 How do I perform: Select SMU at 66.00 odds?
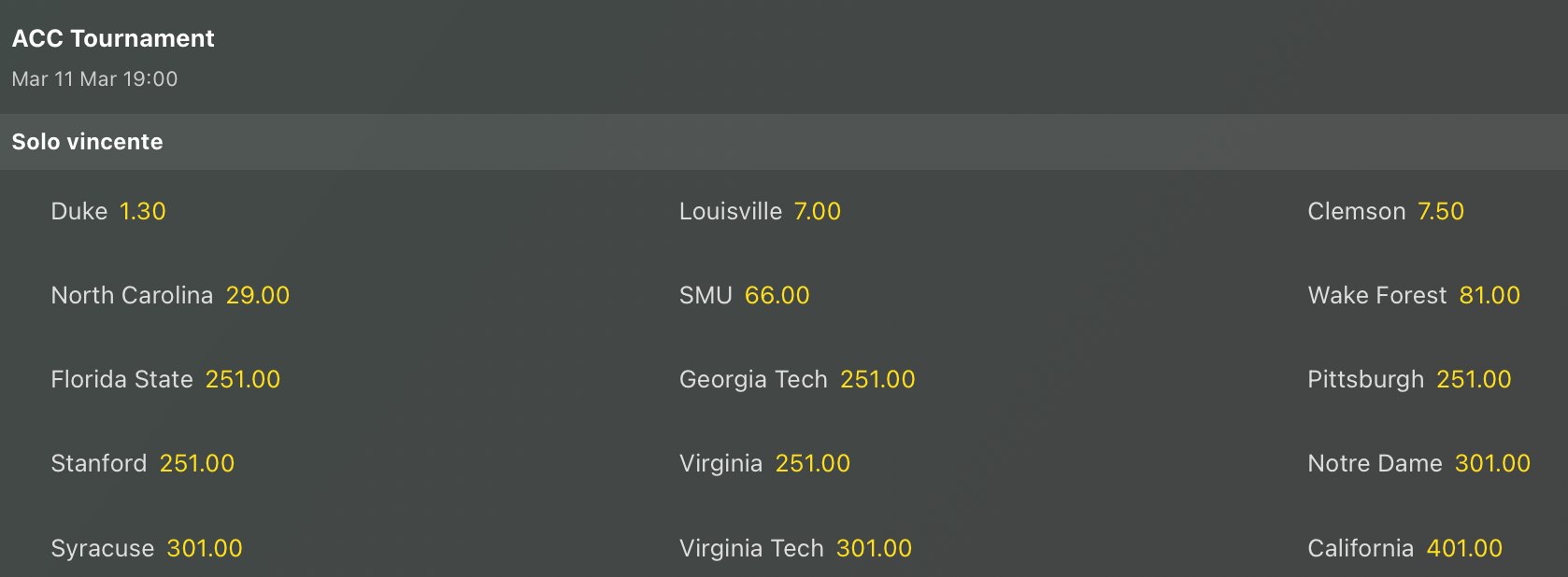(x=744, y=296)
